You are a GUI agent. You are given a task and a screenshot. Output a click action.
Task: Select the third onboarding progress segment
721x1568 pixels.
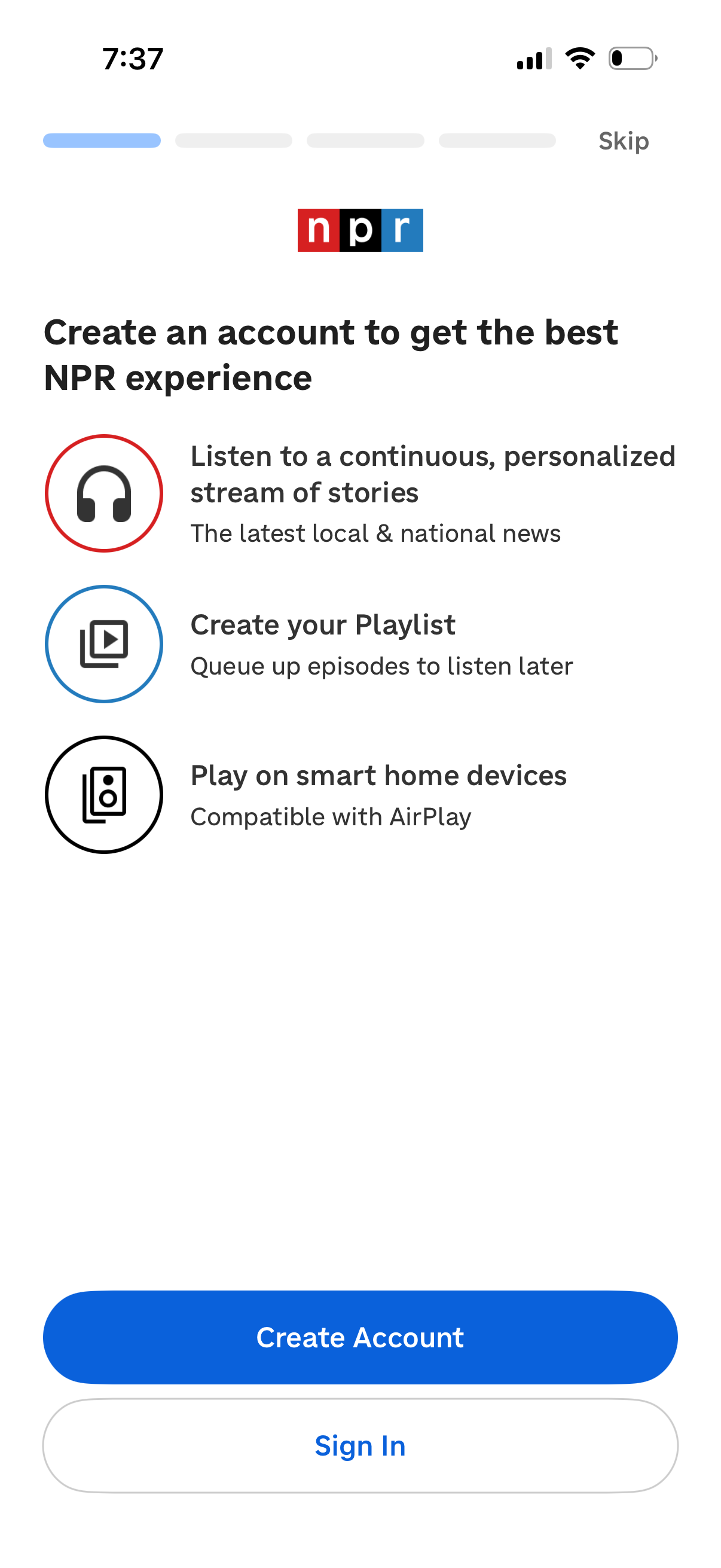pyautogui.click(x=365, y=141)
